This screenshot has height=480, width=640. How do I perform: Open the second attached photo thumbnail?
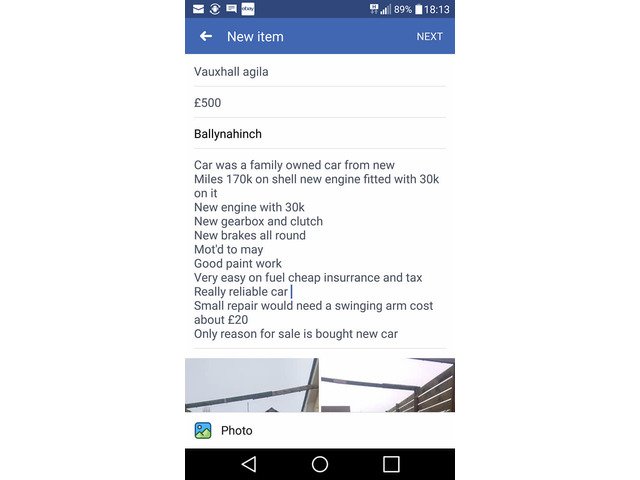click(388, 385)
